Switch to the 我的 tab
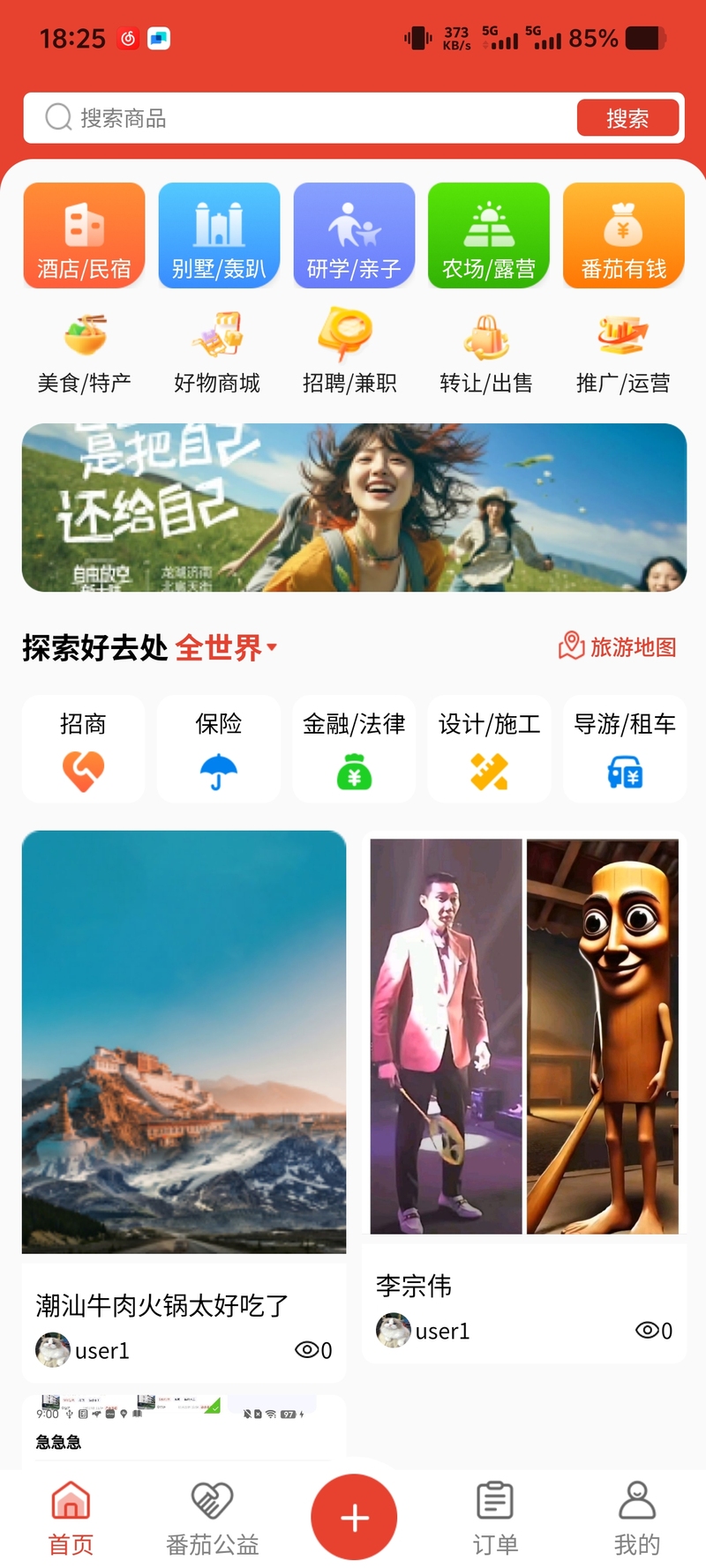This screenshot has height=1568, width=706. pos(636,1519)
